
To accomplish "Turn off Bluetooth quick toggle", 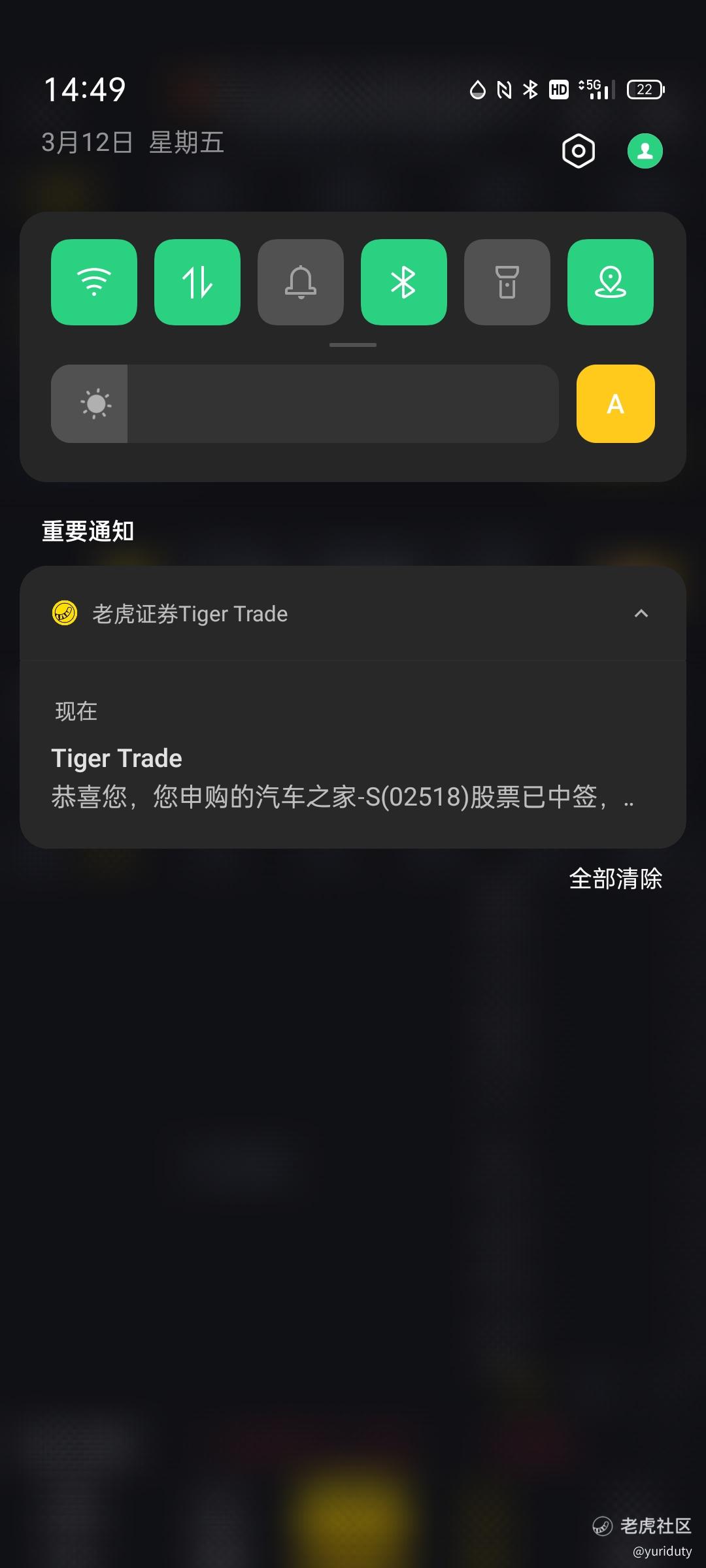I will pos(404,282).
